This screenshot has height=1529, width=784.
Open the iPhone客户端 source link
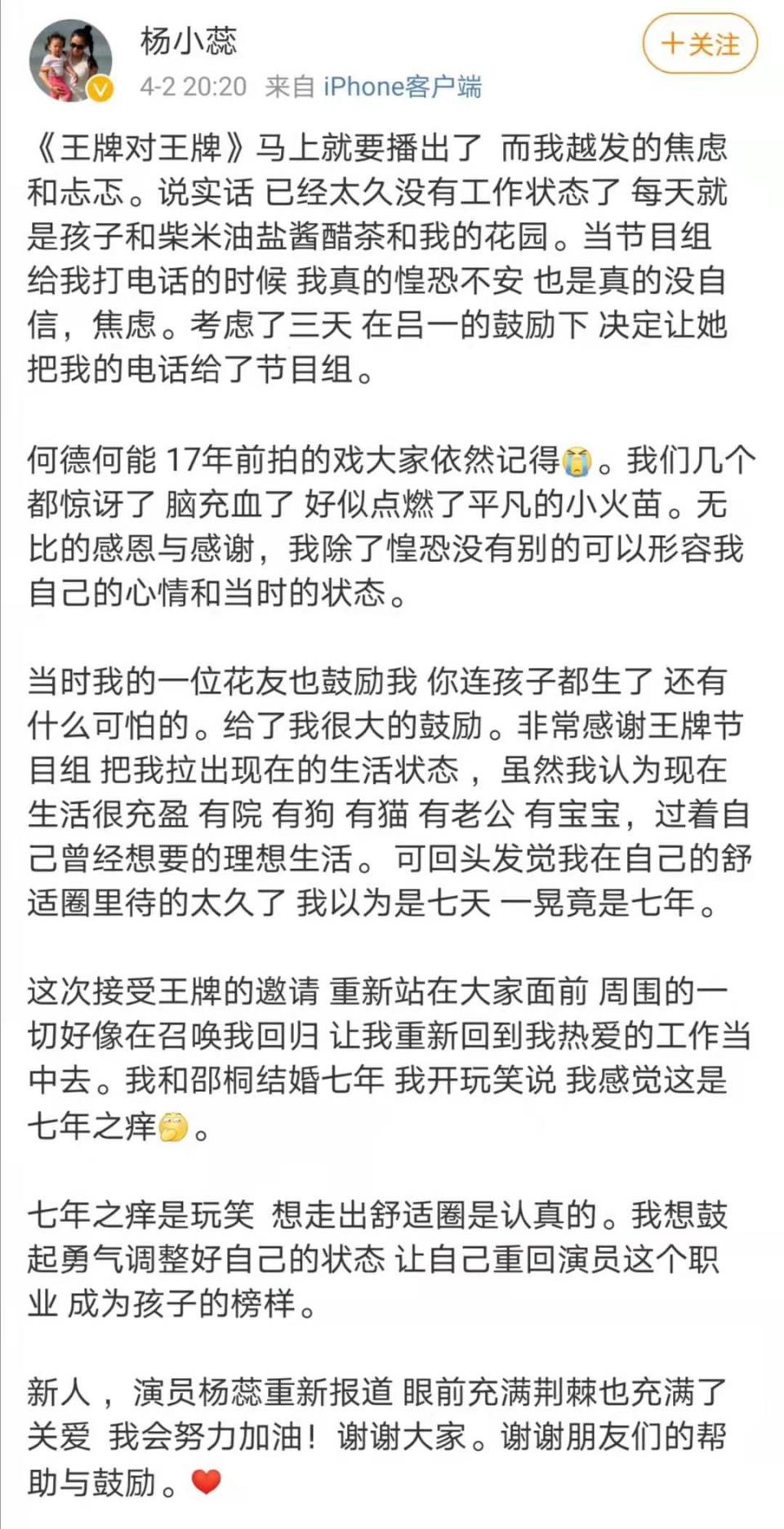402,87
